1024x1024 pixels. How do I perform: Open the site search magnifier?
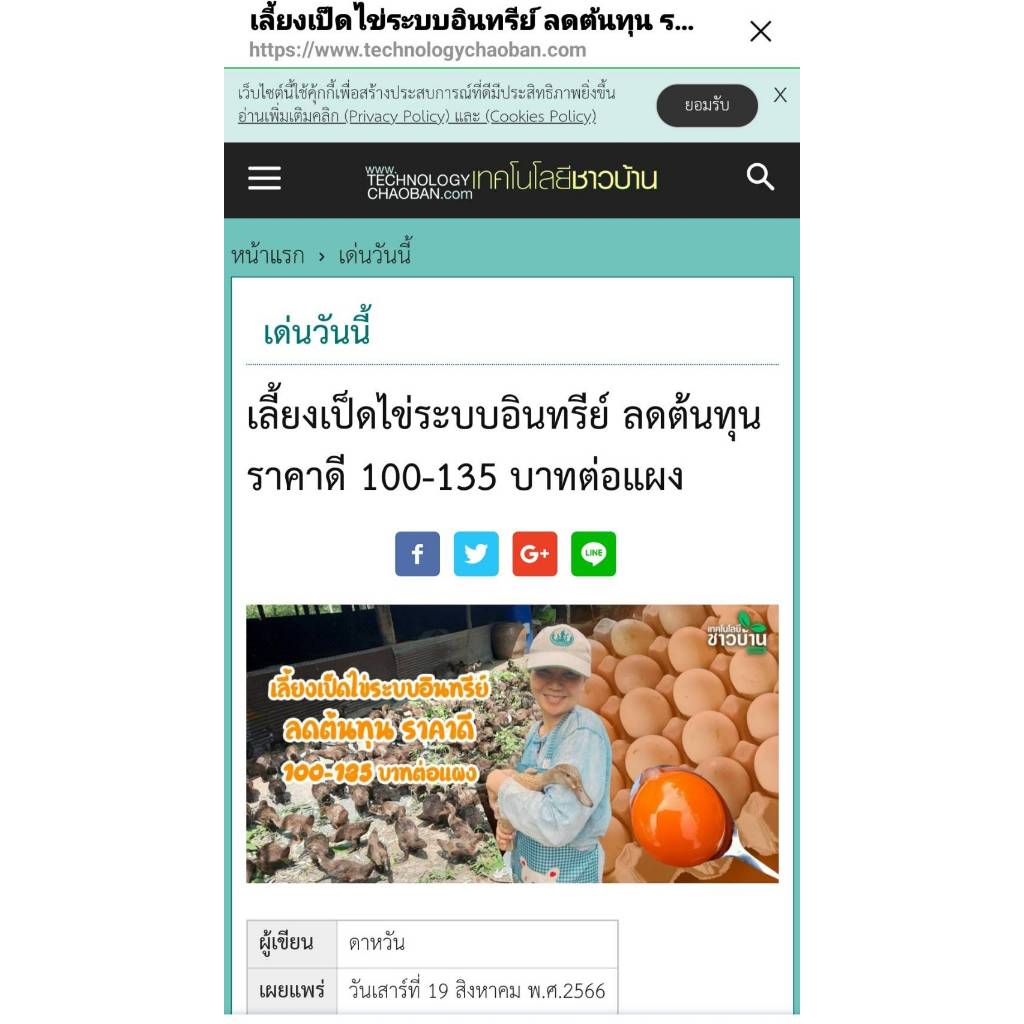click(760, 177)
